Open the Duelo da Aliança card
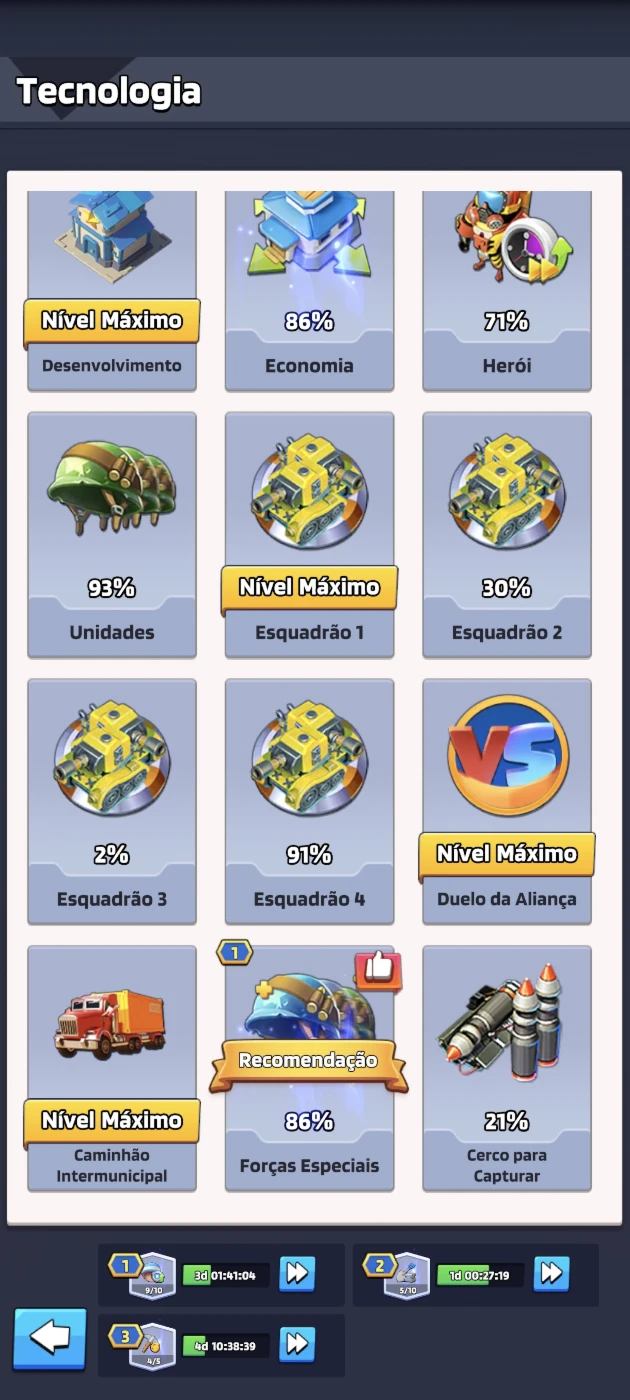Image resolution: width=630 pixels, height=1400 pixels. (x=507, y=802)
